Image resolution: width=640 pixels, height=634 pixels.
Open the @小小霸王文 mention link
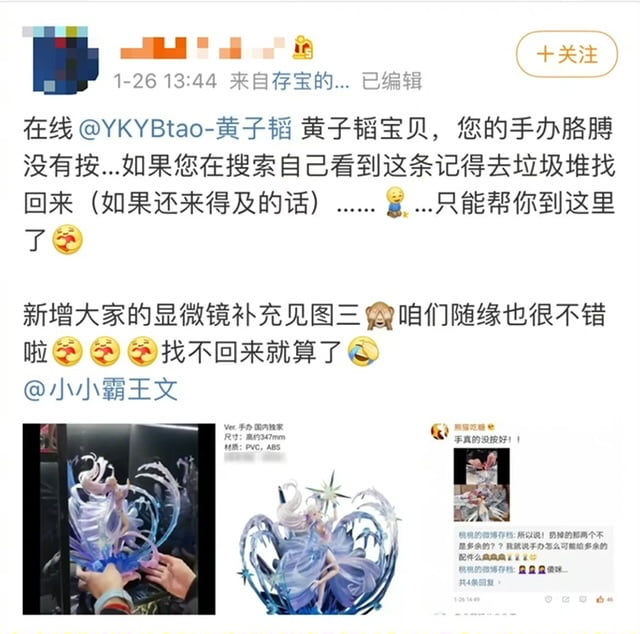tap(101, 388)
